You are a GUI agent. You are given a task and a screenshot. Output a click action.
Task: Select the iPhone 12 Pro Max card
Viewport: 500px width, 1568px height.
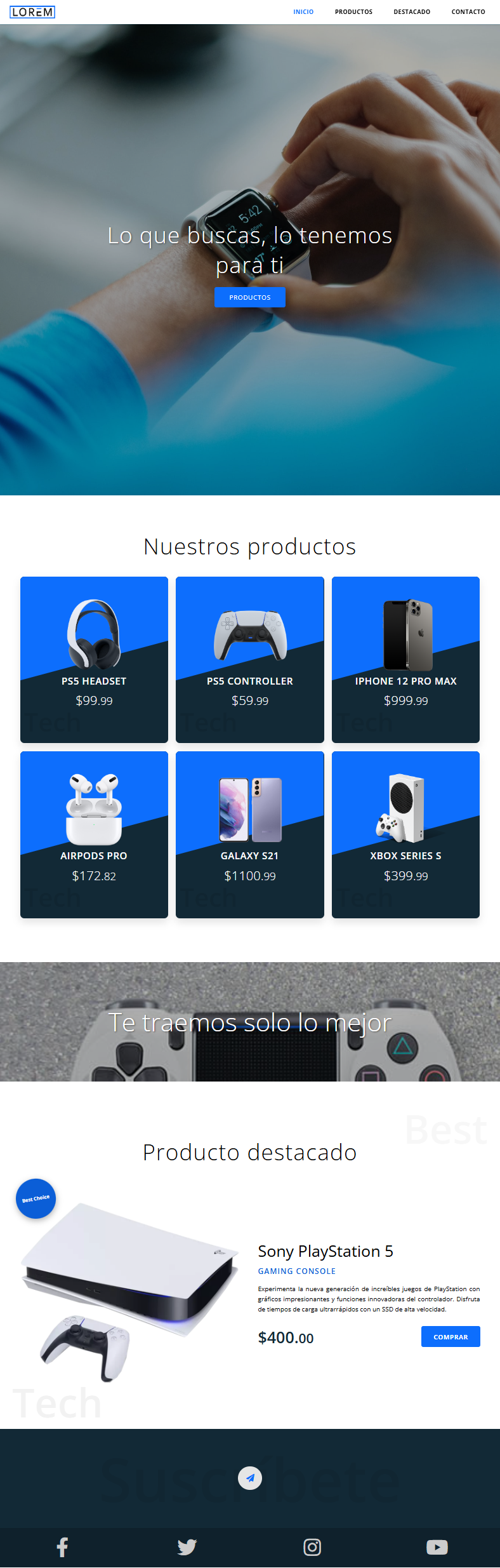405,659
